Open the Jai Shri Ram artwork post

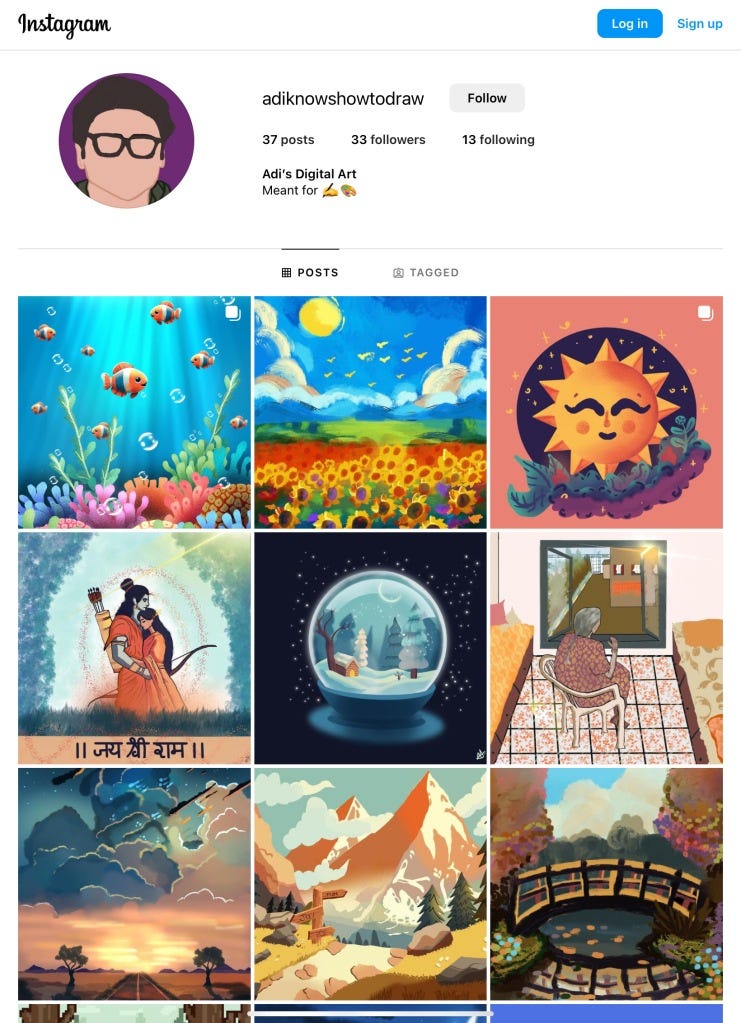tap(134, 647)
